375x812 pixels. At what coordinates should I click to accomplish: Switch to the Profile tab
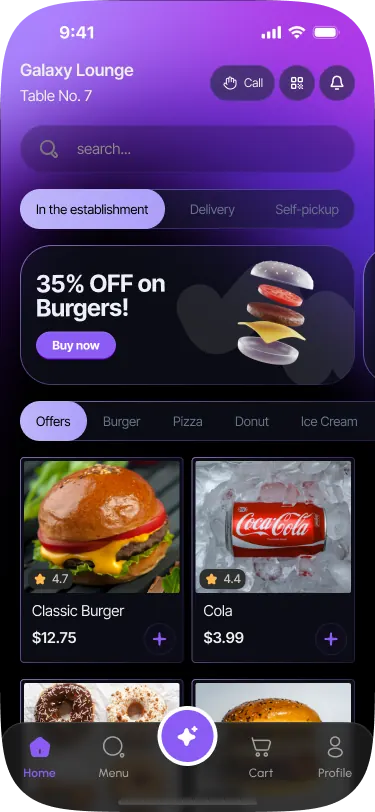pyautogui.click(x=335, y=757)
